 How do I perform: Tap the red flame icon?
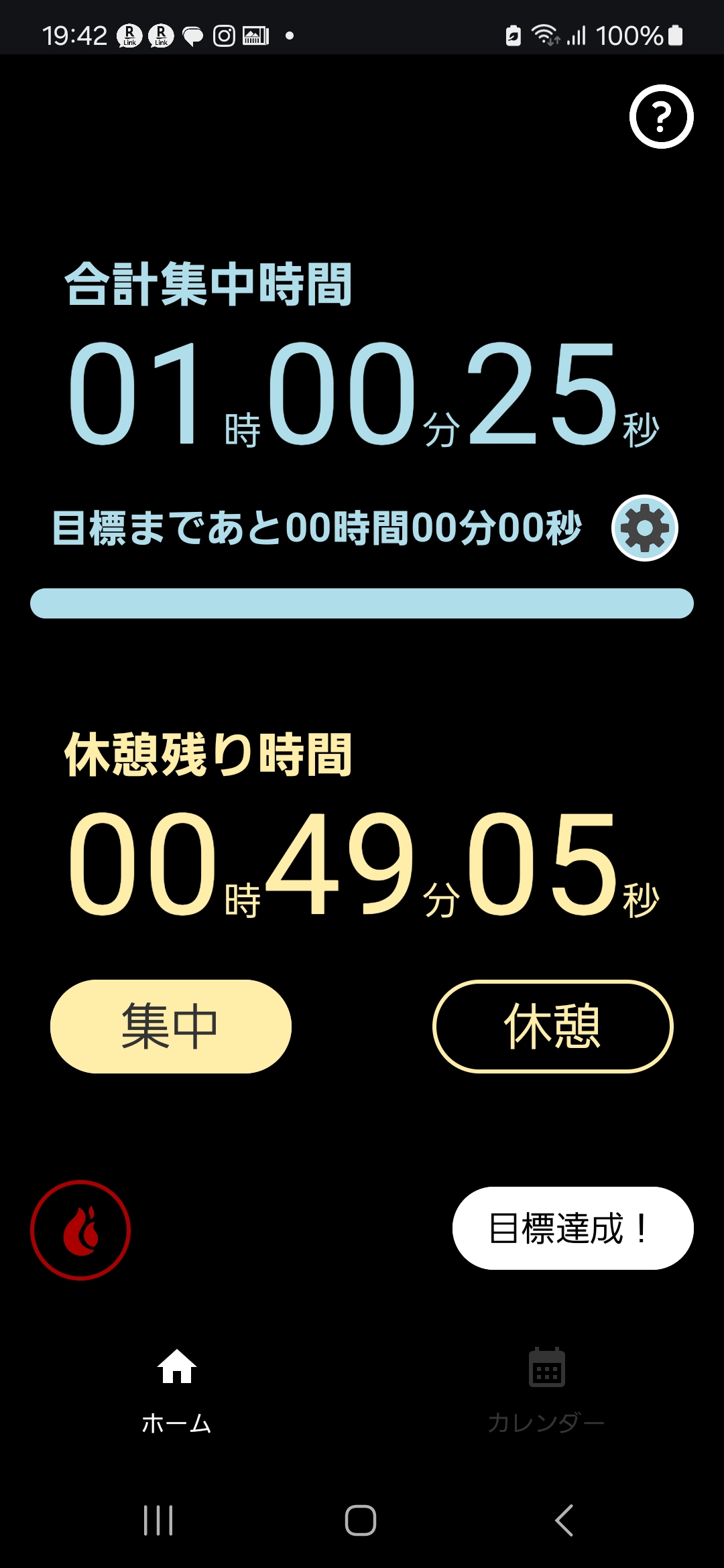coord(80,1230)
